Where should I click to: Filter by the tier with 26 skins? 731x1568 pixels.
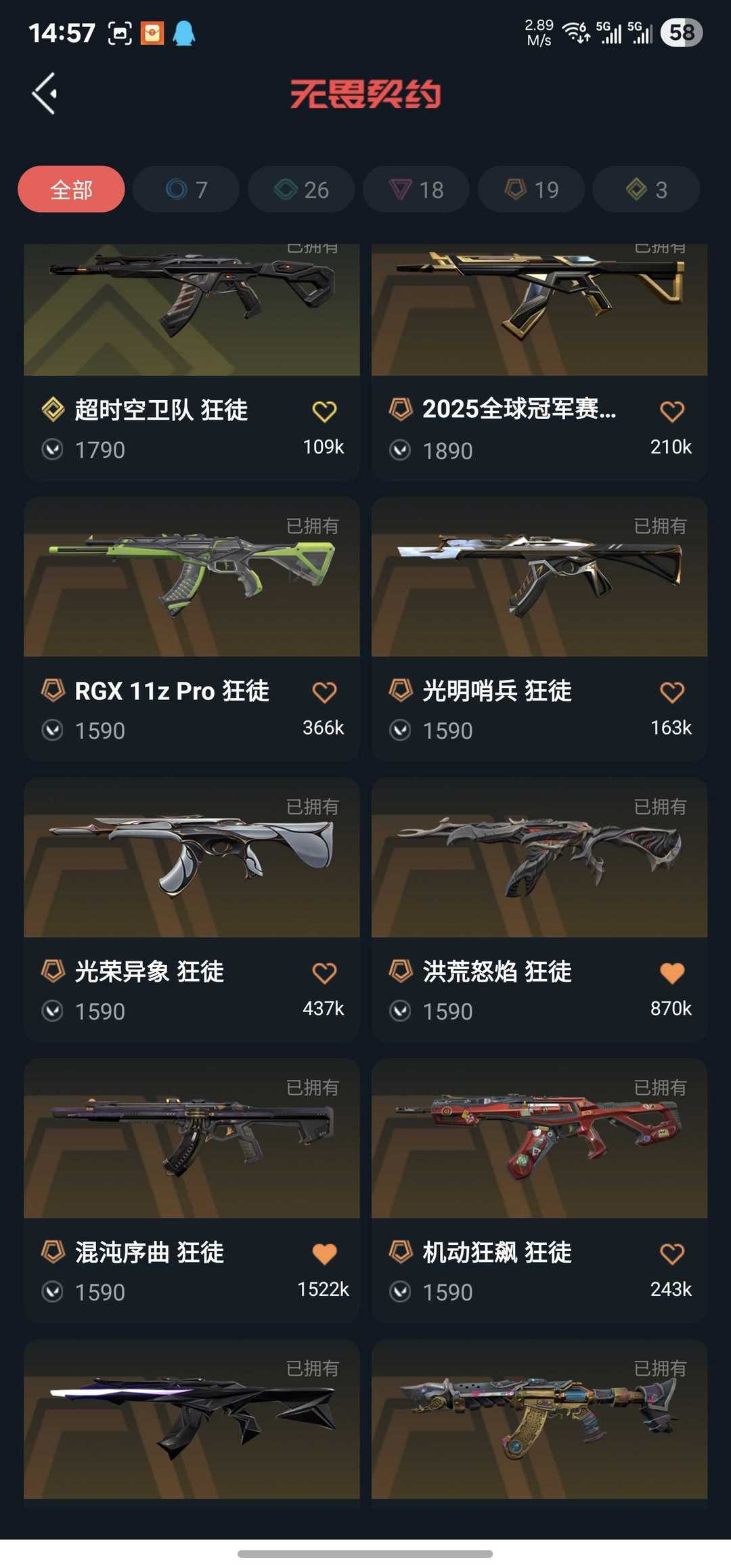point(301,190)
